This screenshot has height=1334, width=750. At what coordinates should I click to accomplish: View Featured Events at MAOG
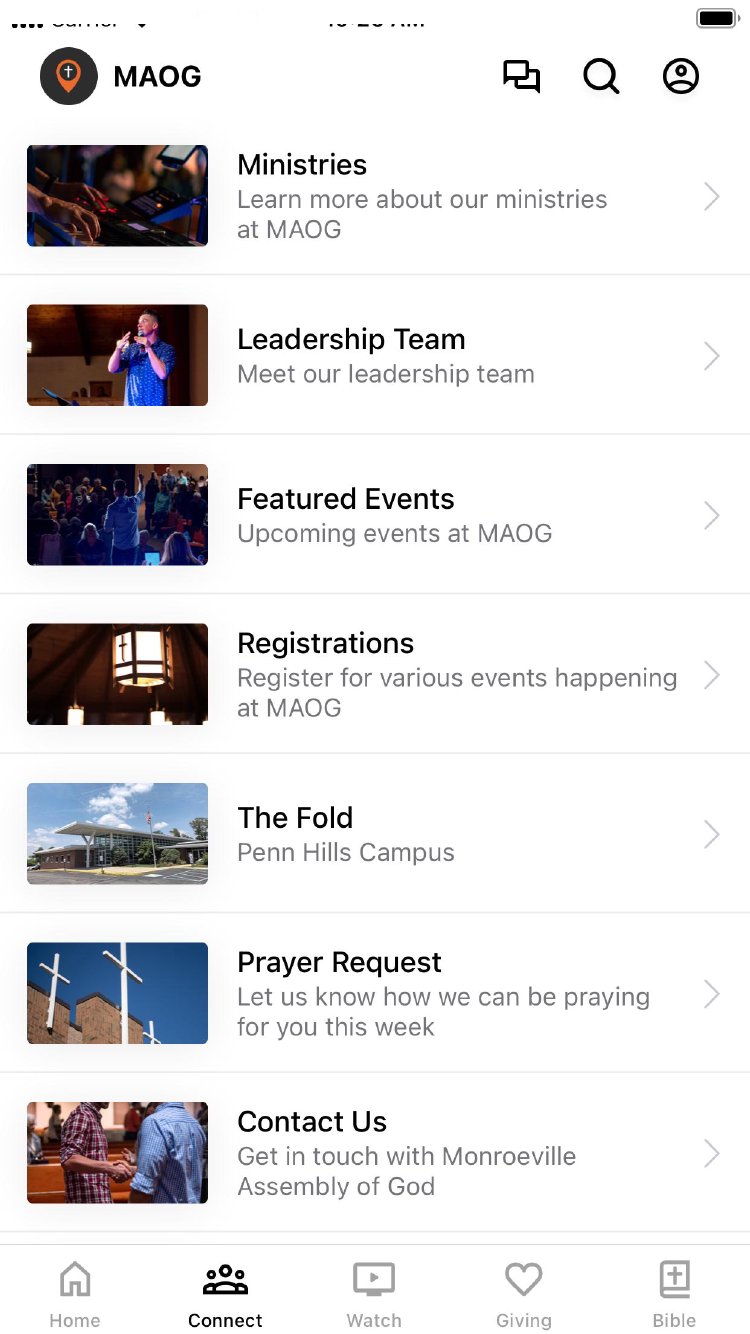tap(375, 515)
